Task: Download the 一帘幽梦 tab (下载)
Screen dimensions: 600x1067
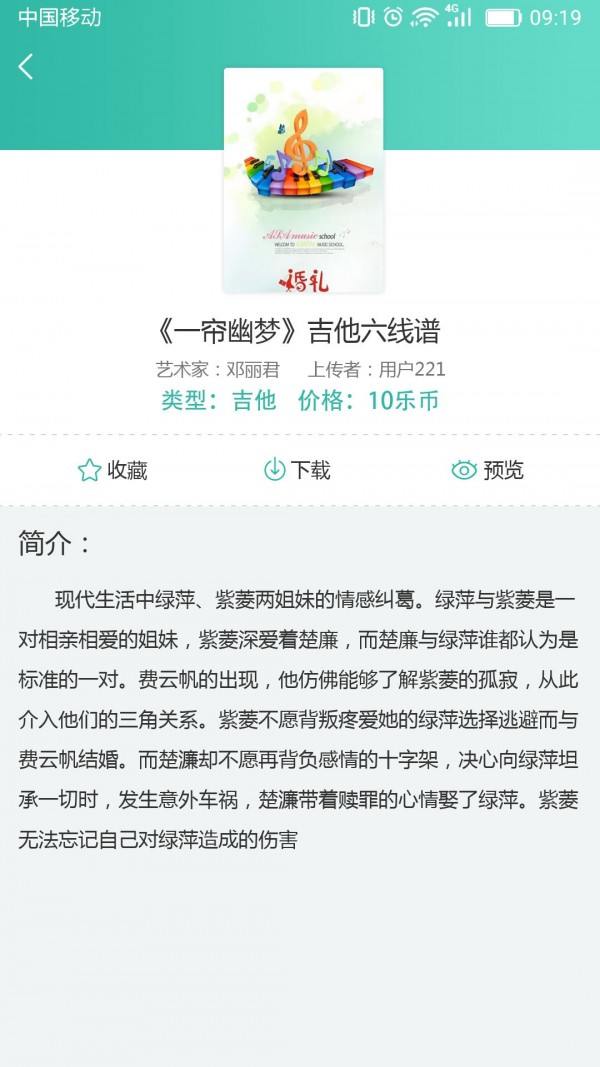Action: (297, 470)
